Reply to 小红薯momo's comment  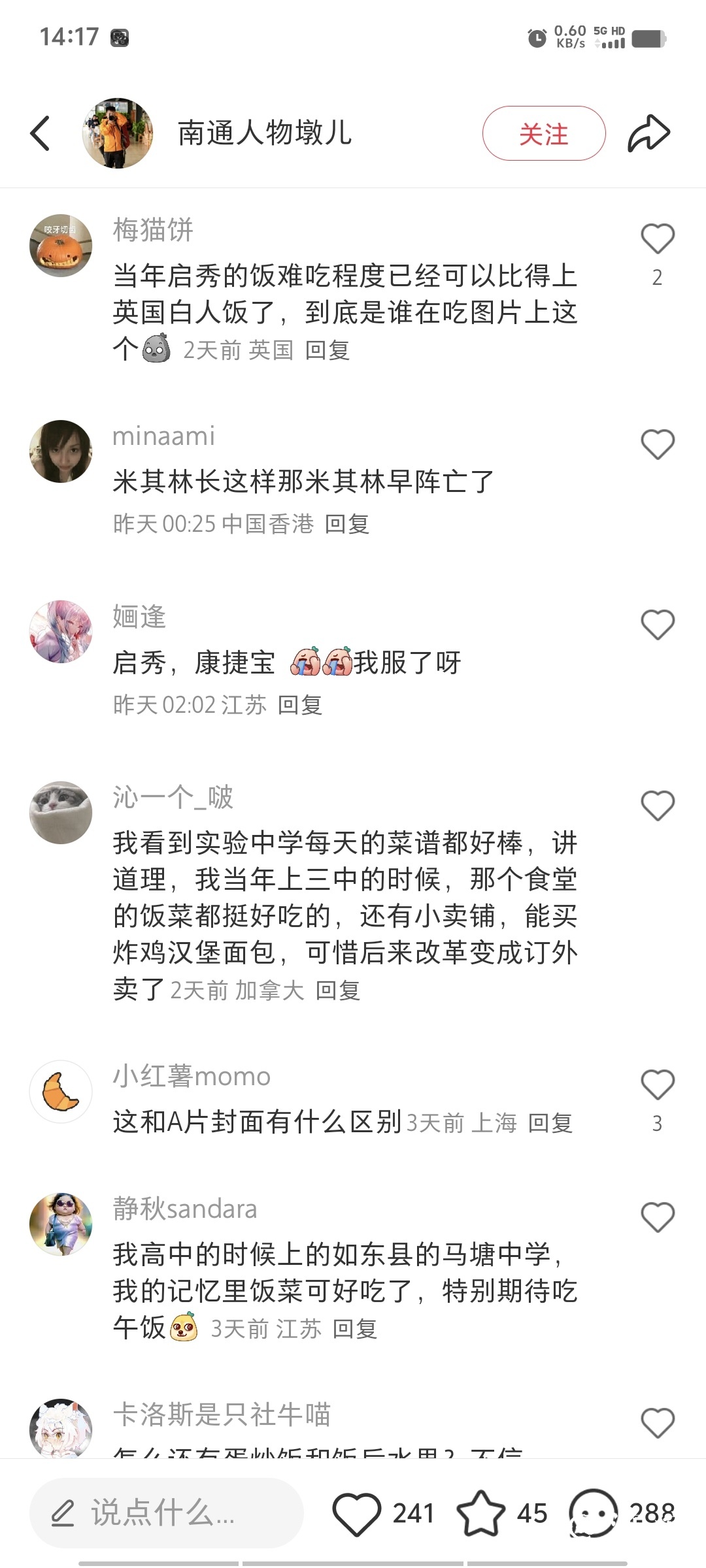[x=550, y=1123]
